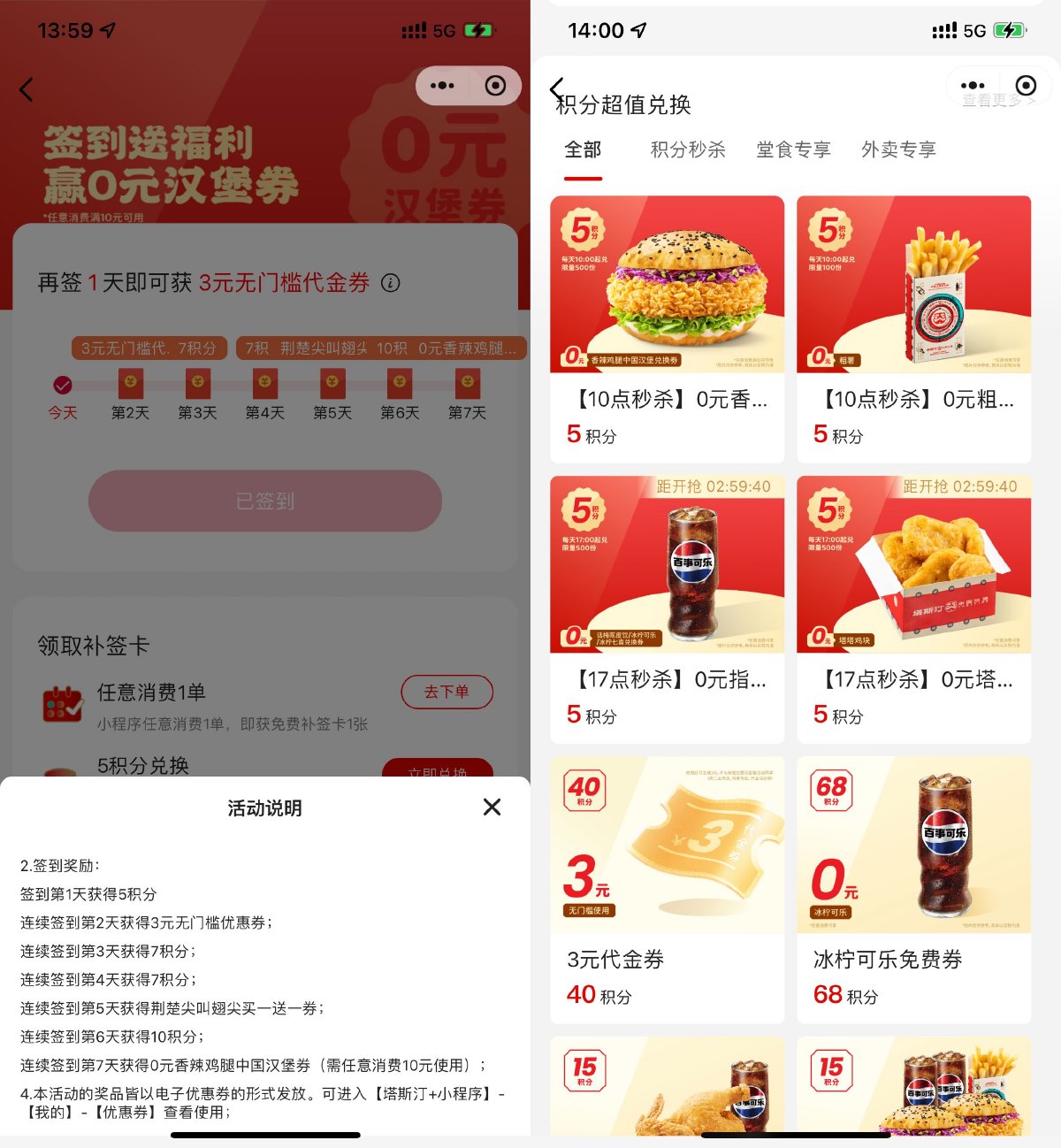Open the 0元粗薯 exchange card
The width and height of the screenshot is (1061, 1148).
(x=913, y=327)
